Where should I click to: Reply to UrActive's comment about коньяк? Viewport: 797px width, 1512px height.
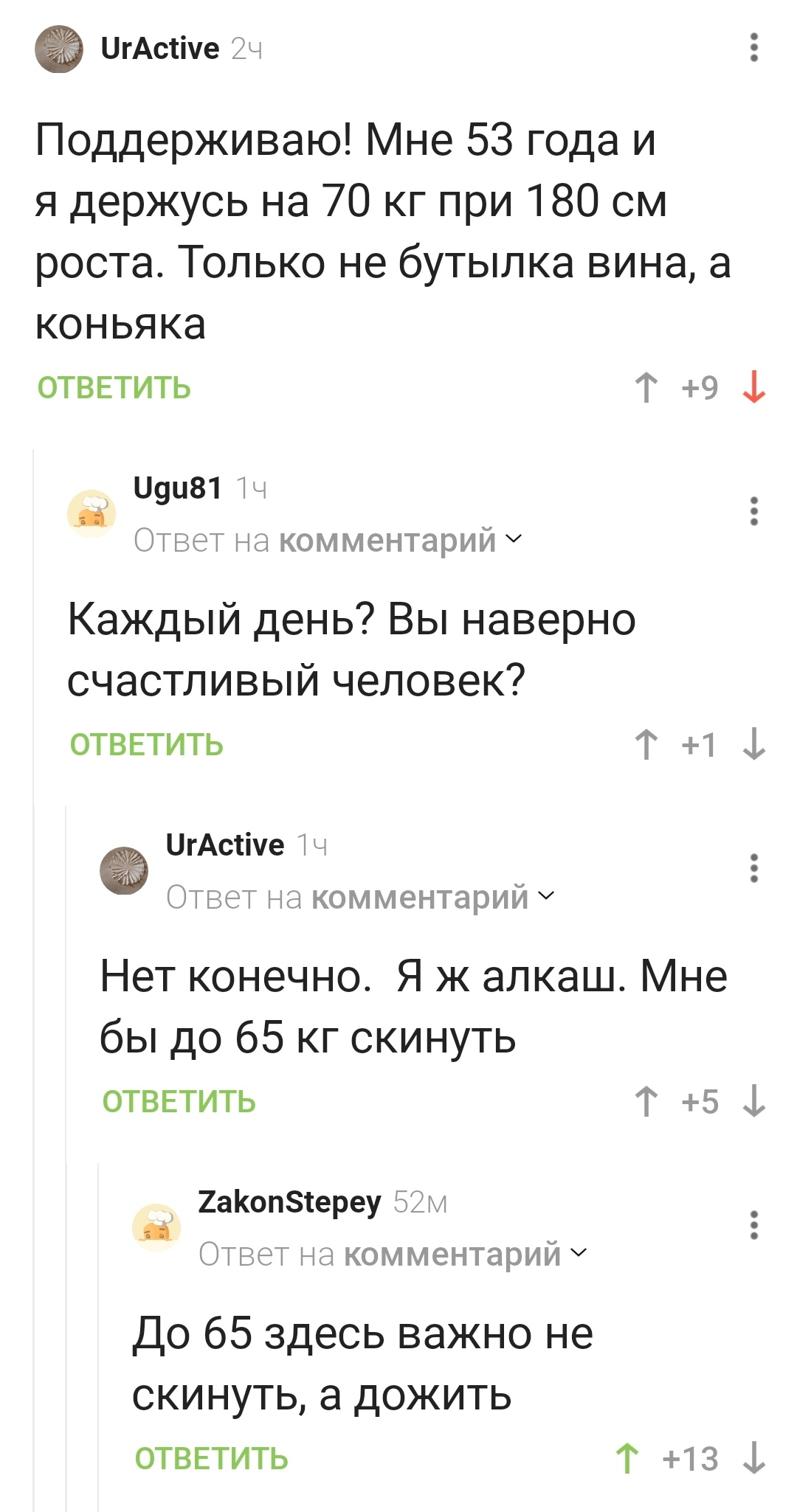click(114, 388)
